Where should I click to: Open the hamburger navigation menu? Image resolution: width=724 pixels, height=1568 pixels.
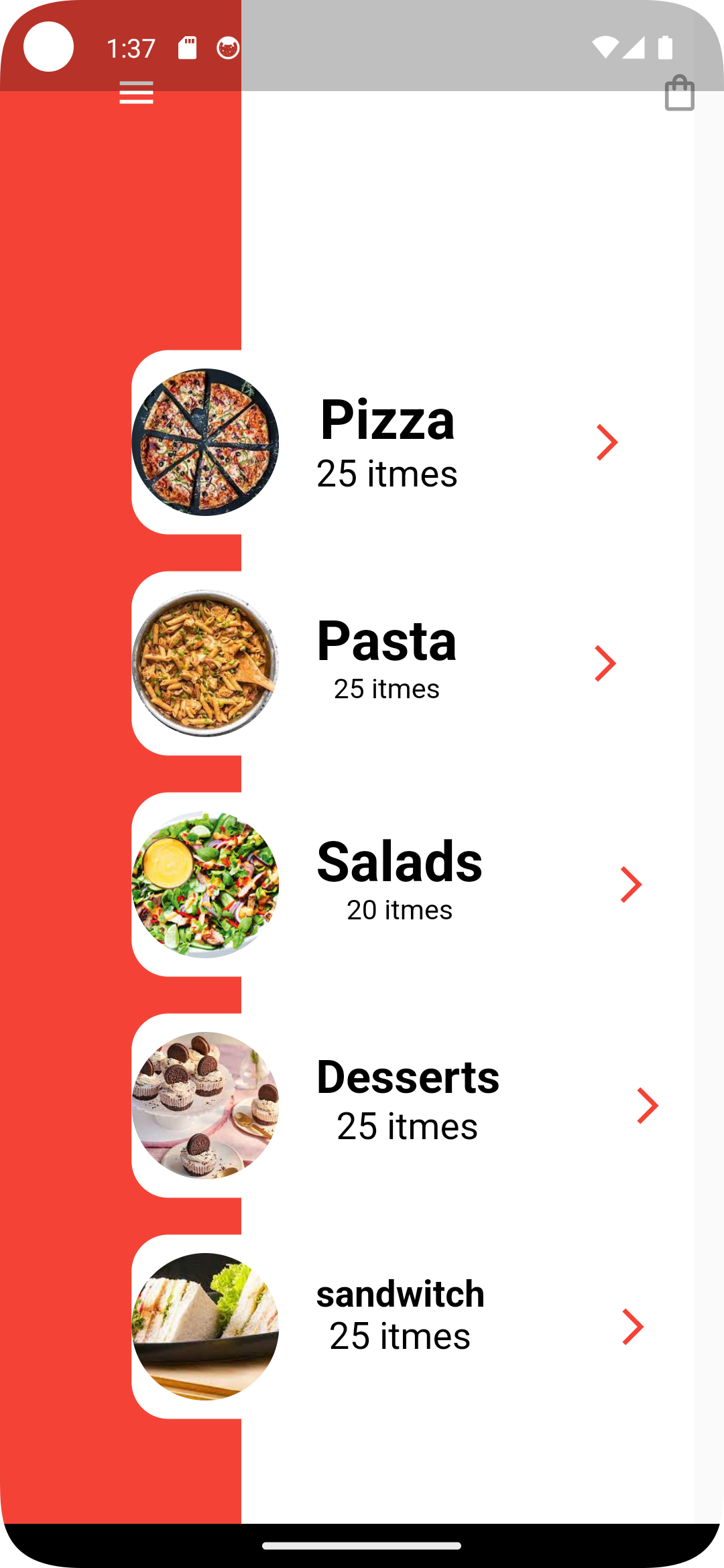135,94
